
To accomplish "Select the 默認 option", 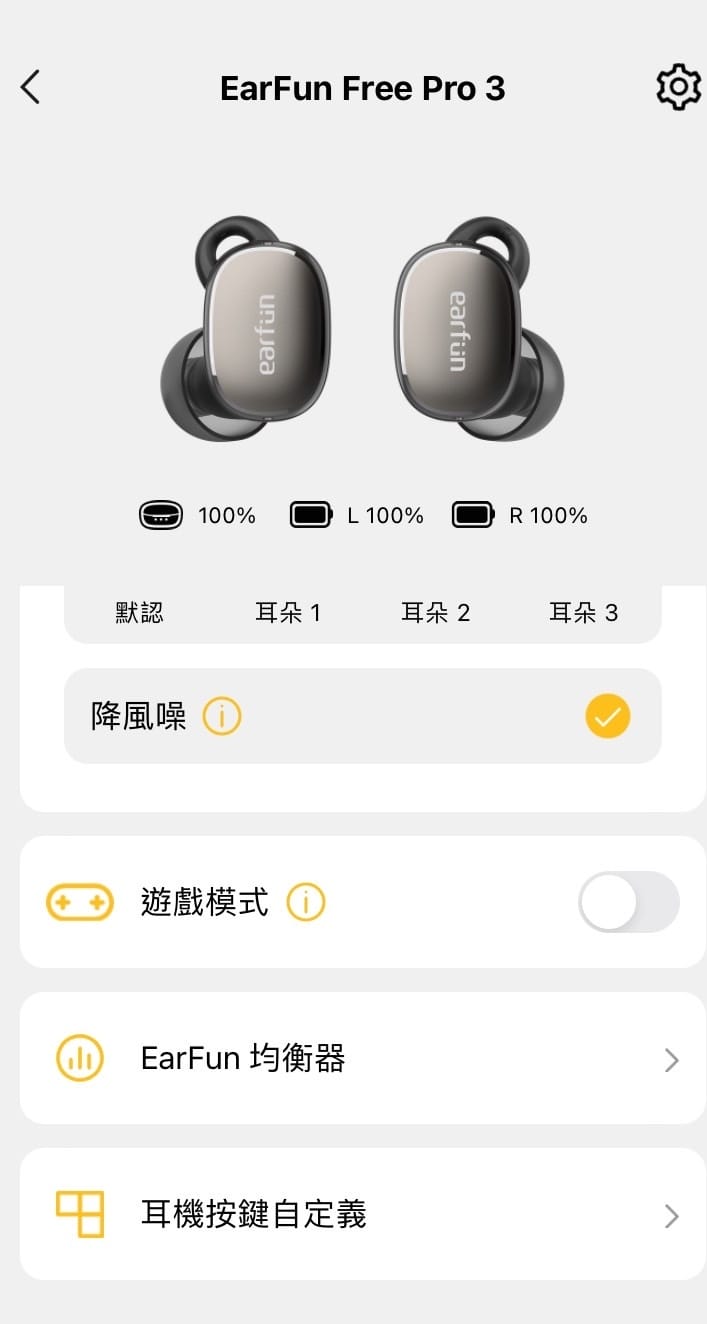I will click(x=139, y=613).
